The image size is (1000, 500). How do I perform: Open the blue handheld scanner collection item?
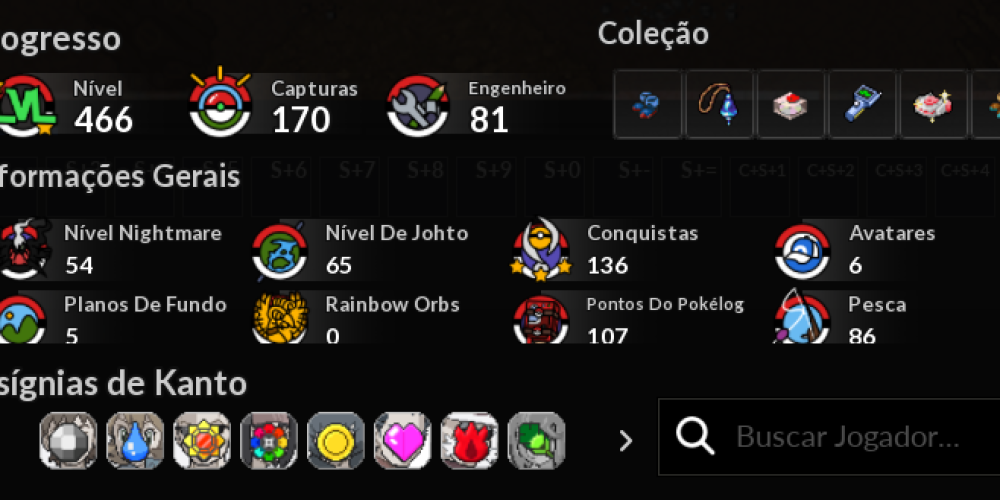pos(862,104)
